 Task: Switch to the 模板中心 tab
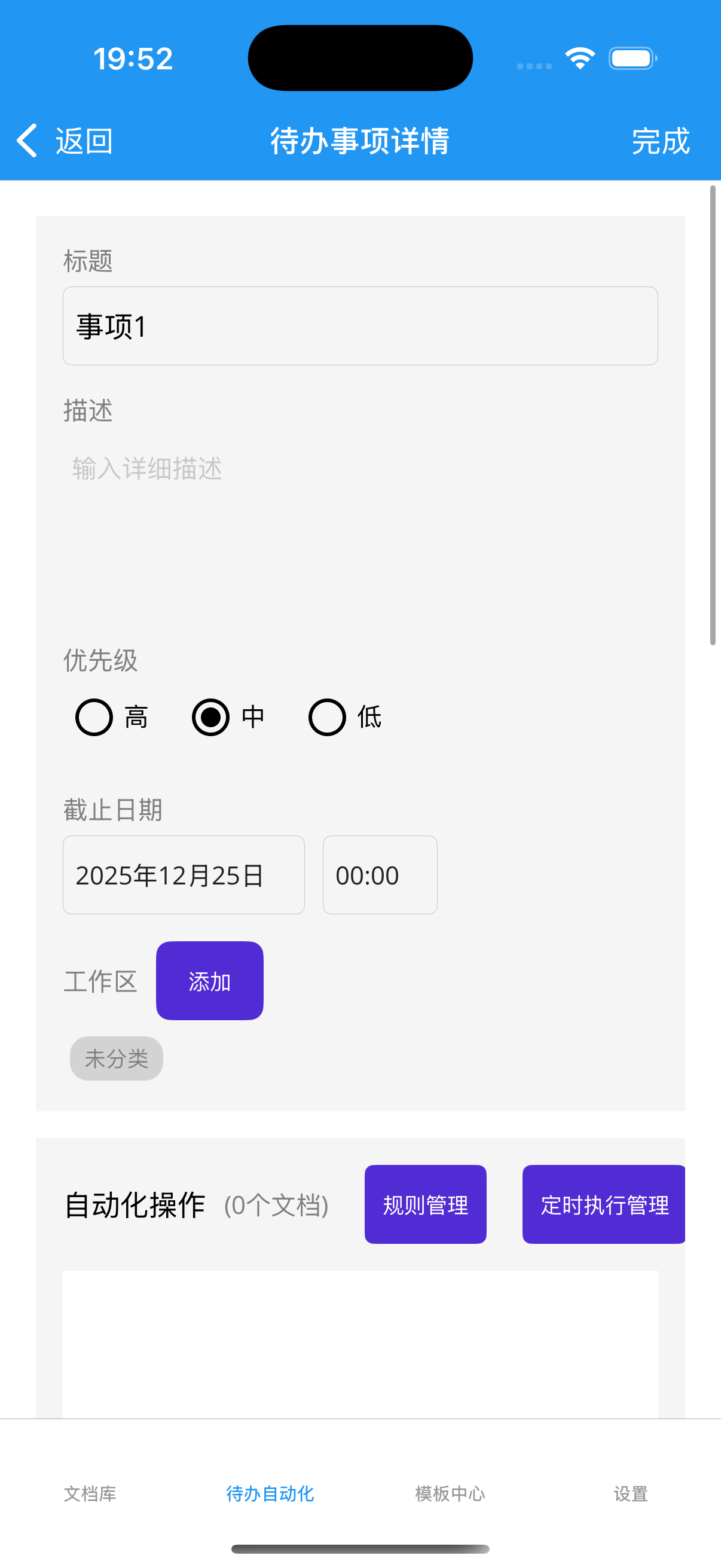[449, 1494]
